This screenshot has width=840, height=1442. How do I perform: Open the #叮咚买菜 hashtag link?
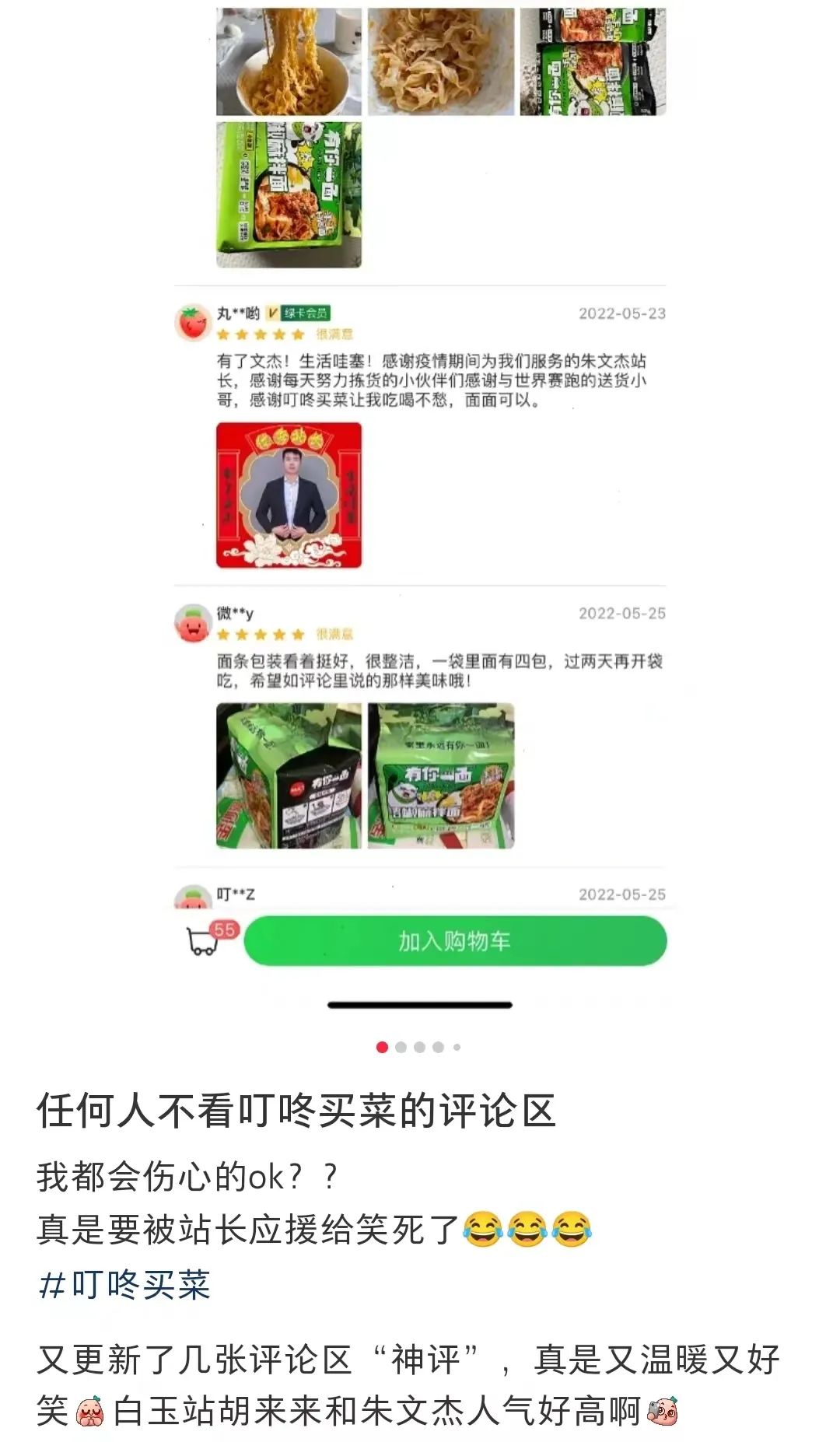(124, 1285)
